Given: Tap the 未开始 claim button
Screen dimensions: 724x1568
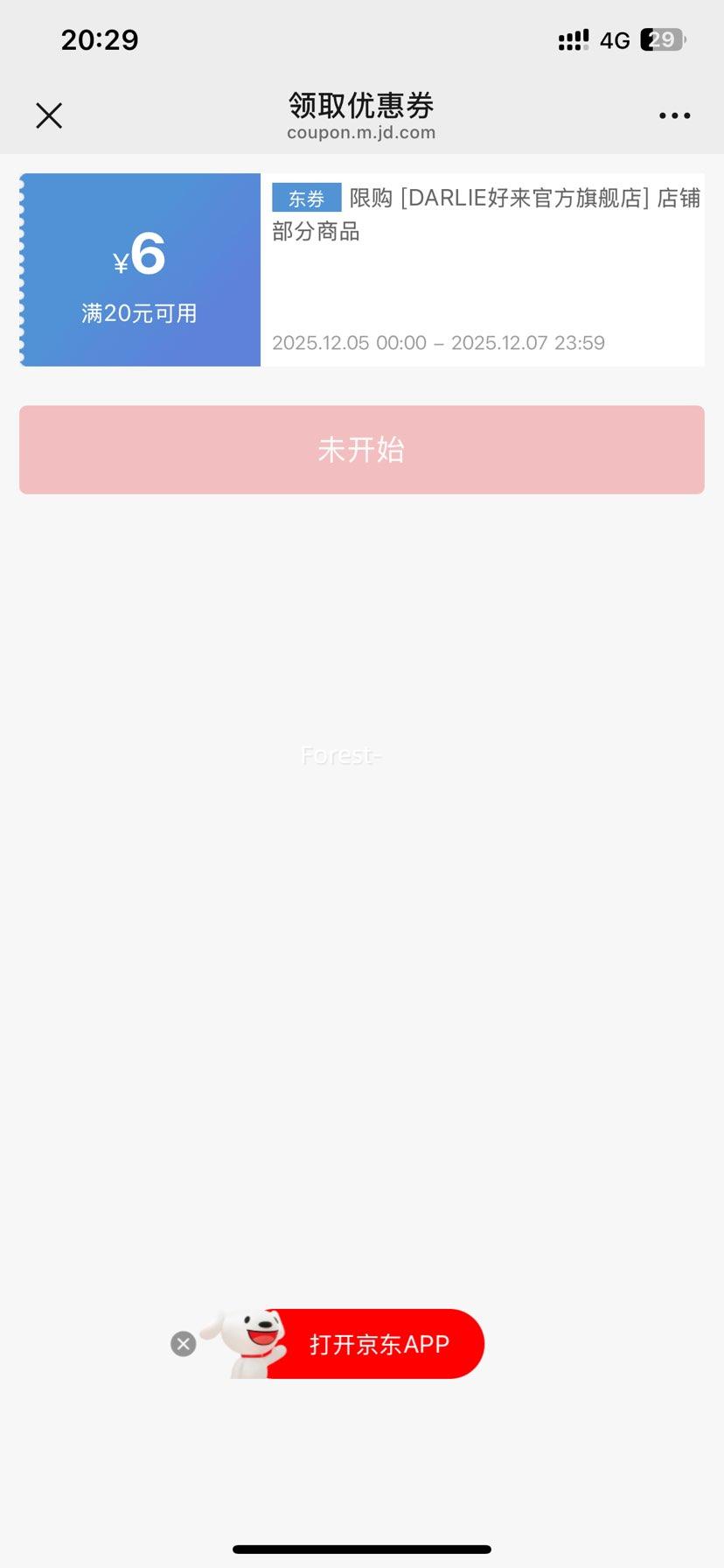Looking at the screenshot, I should 361,449.
